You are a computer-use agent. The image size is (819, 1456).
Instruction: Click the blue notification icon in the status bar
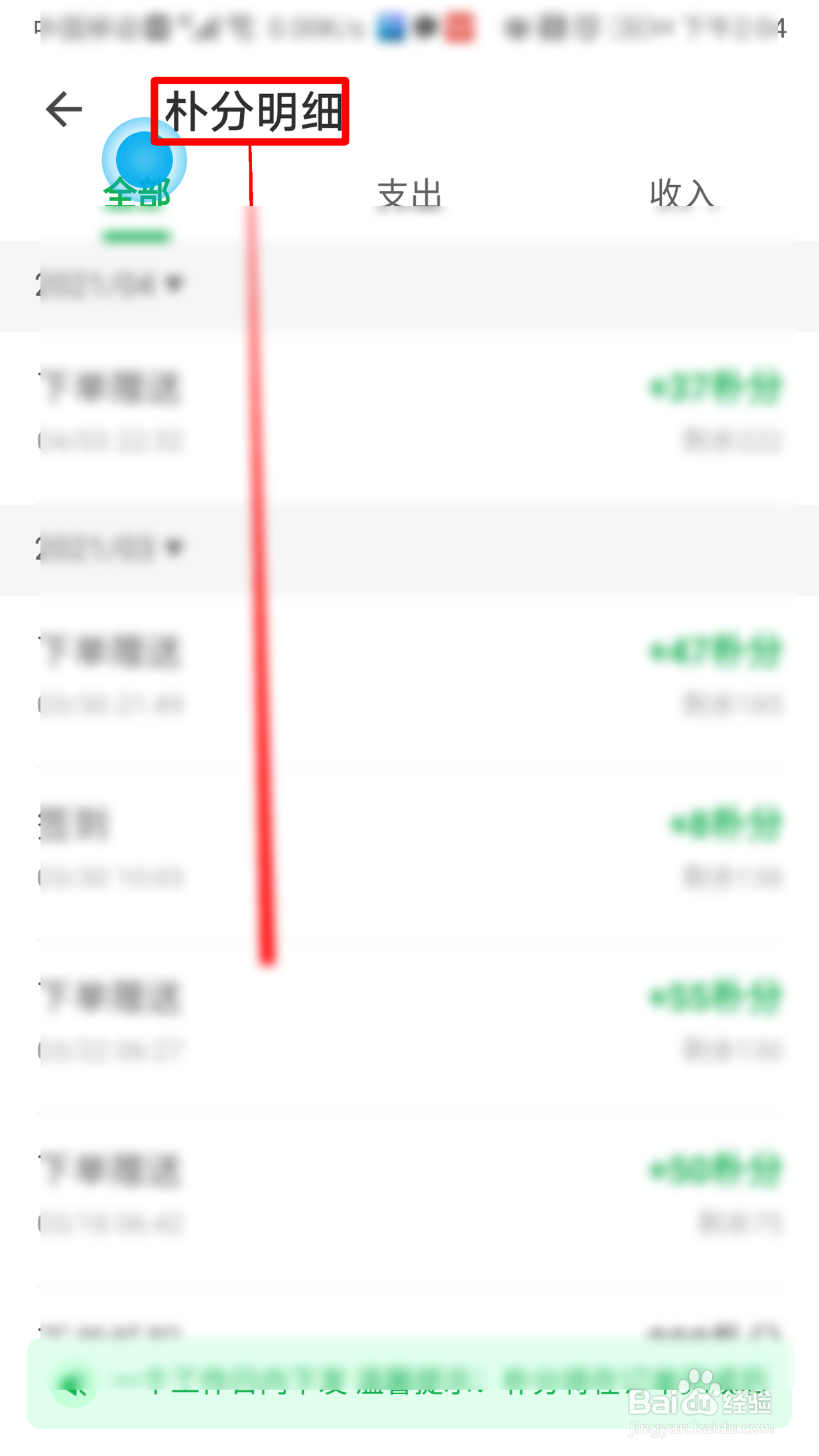point(391,27)
